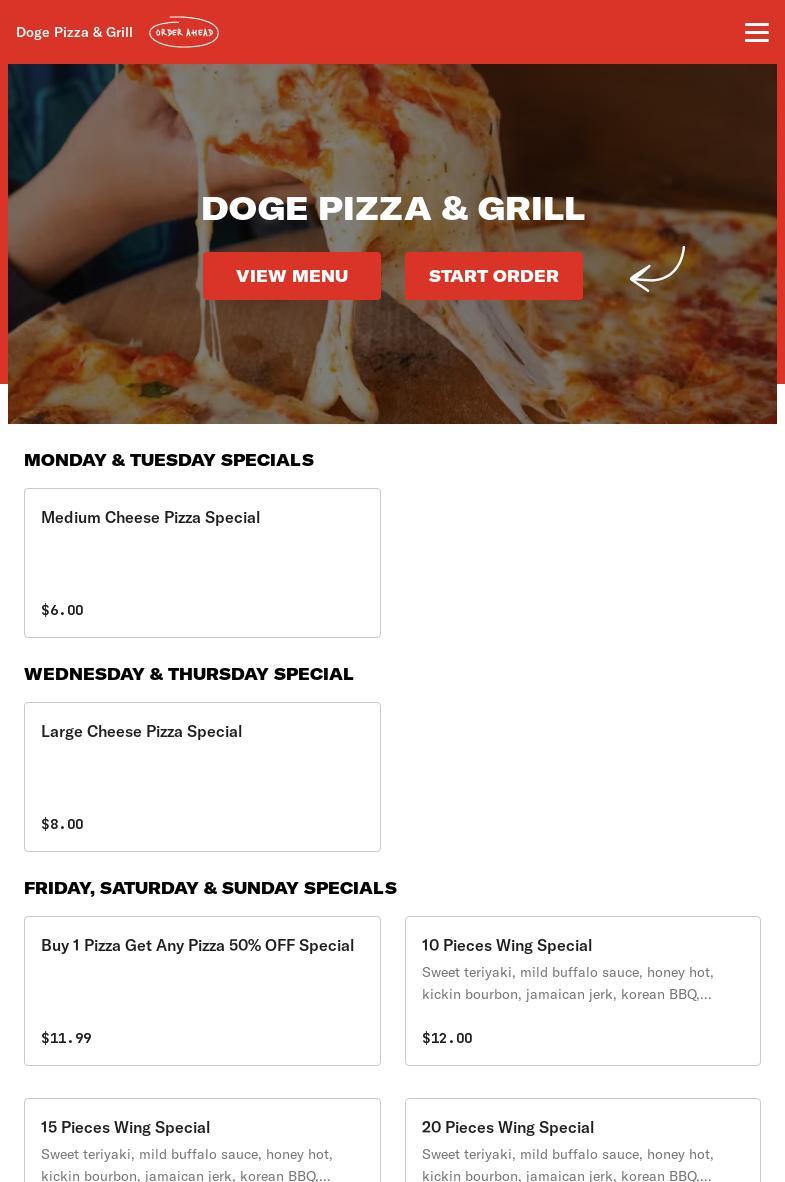Open Medium Cheese Pizza Special
This screenshot has width=785, height=1182.
202,562
